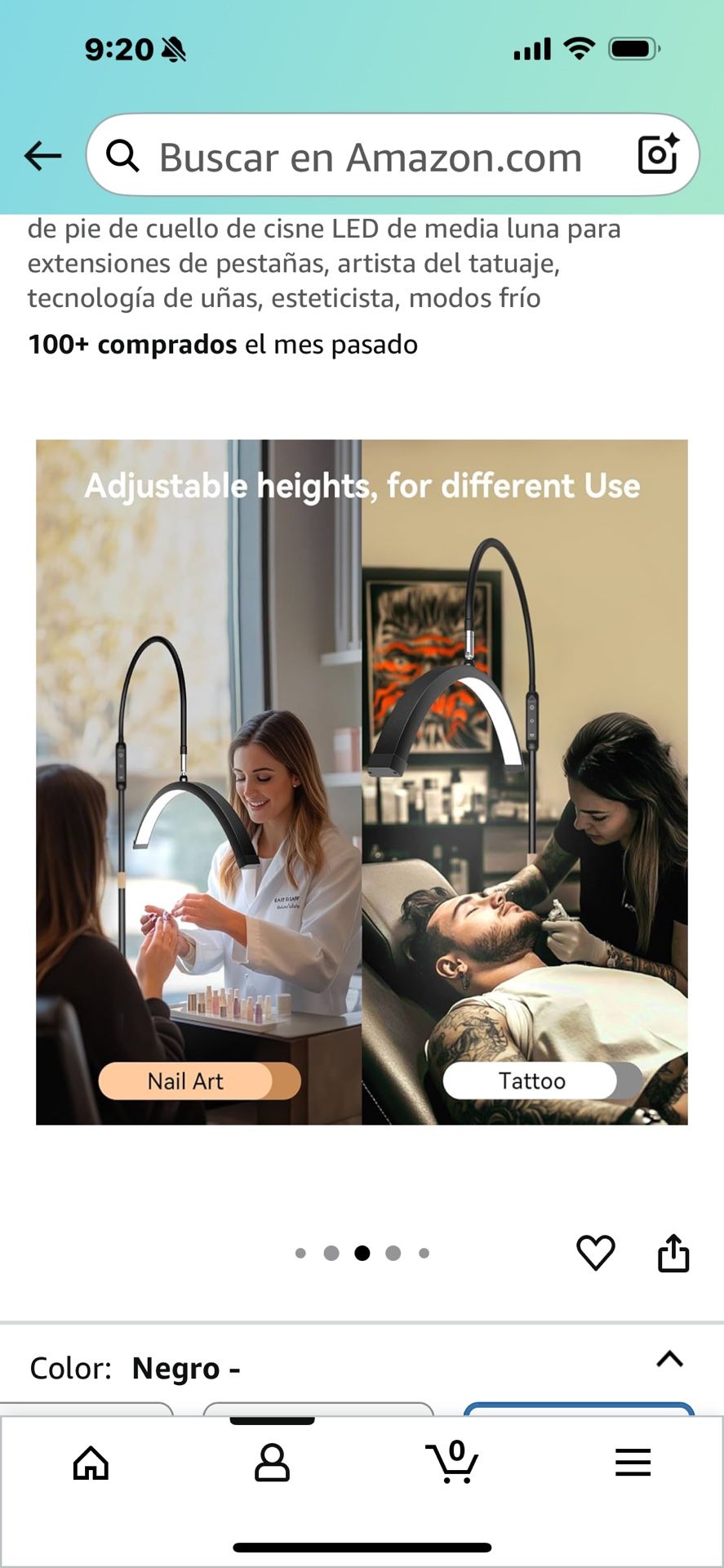Viewport: 724px width, 1568px height.
Task: Go to the Home tab
Action: click(x=91, y=1463)
